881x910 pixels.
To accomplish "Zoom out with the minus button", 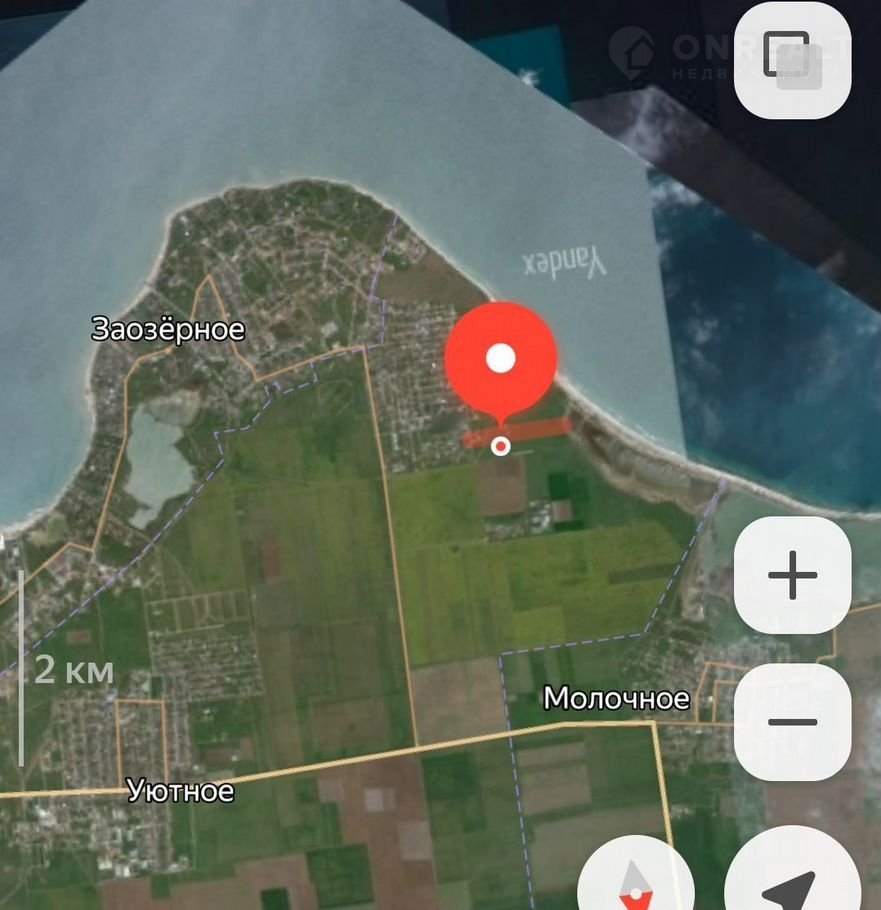I will click(792, 722).
